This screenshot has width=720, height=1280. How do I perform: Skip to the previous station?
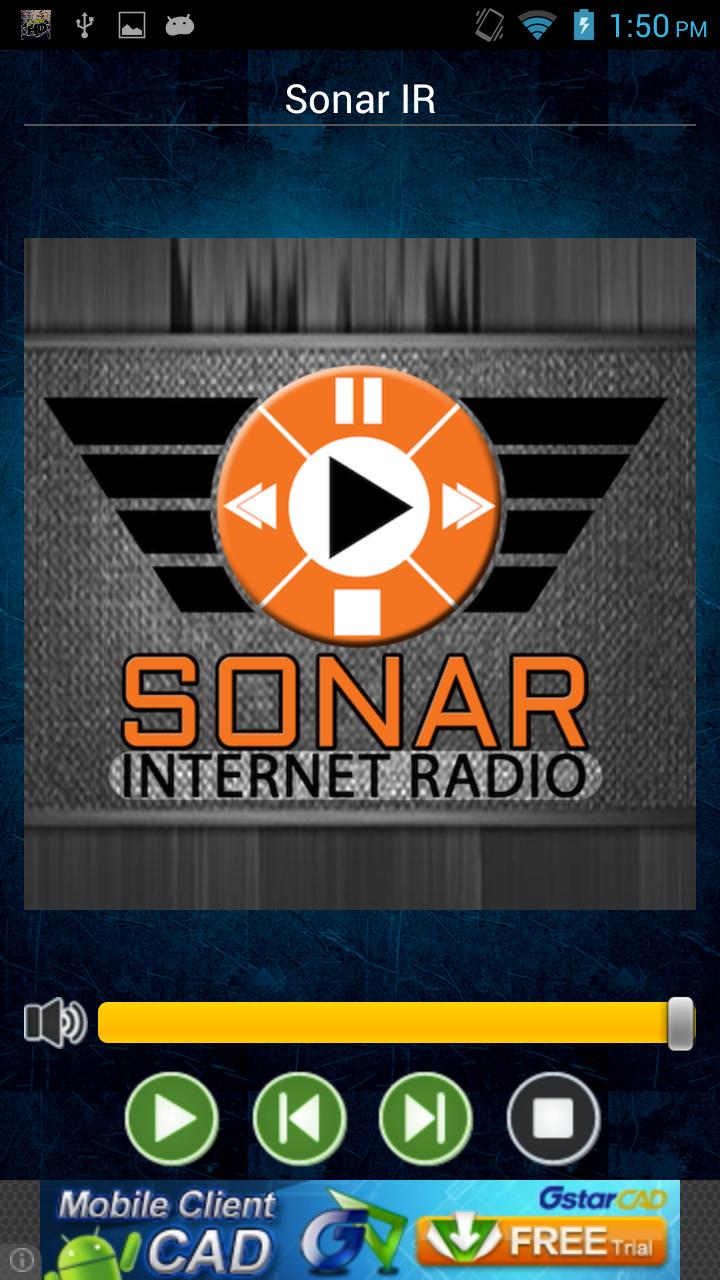299,1119
